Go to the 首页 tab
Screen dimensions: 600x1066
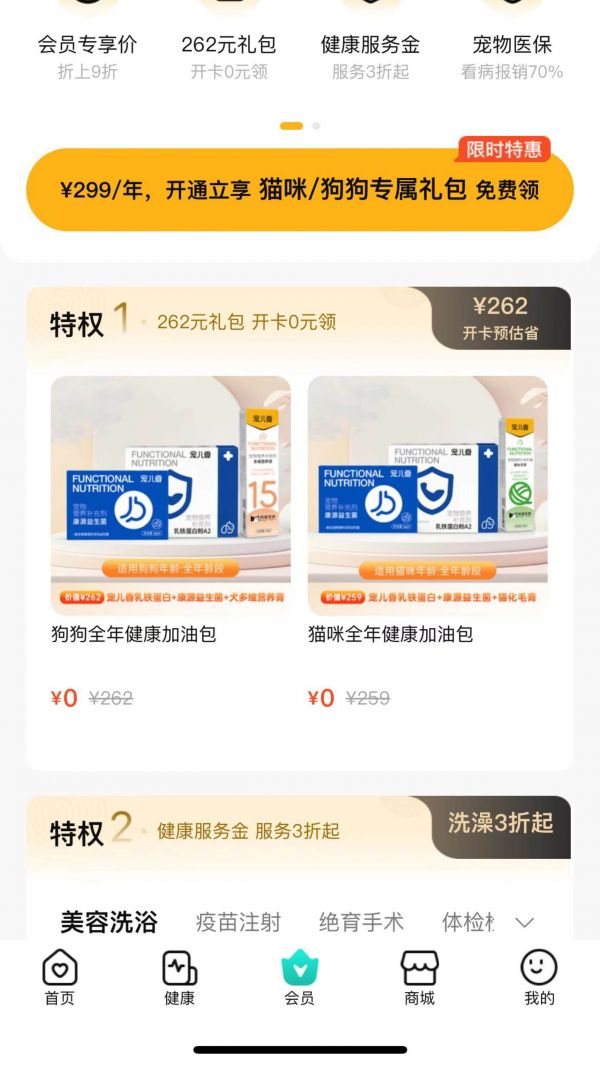pos(60,977)
